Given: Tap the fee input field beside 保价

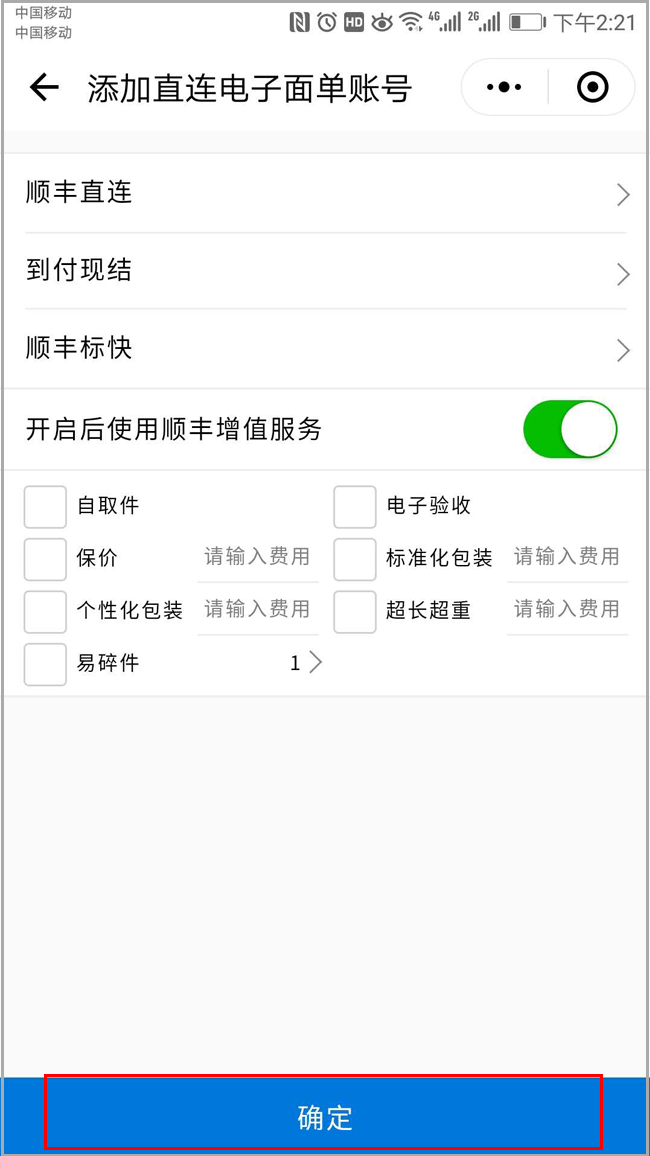Looking at the screenshot, I should coord(258,557).
